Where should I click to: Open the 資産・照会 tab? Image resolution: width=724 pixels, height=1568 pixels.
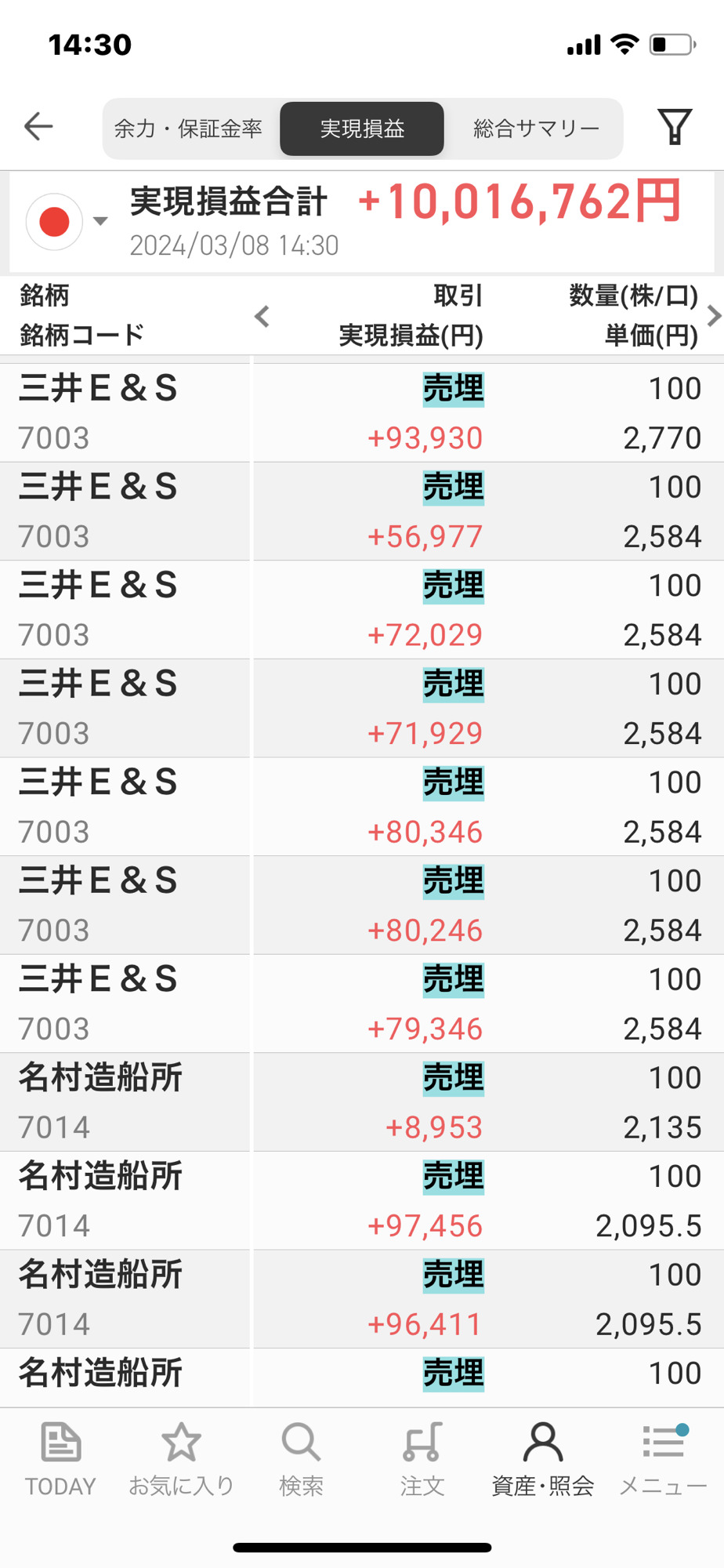542,1460
